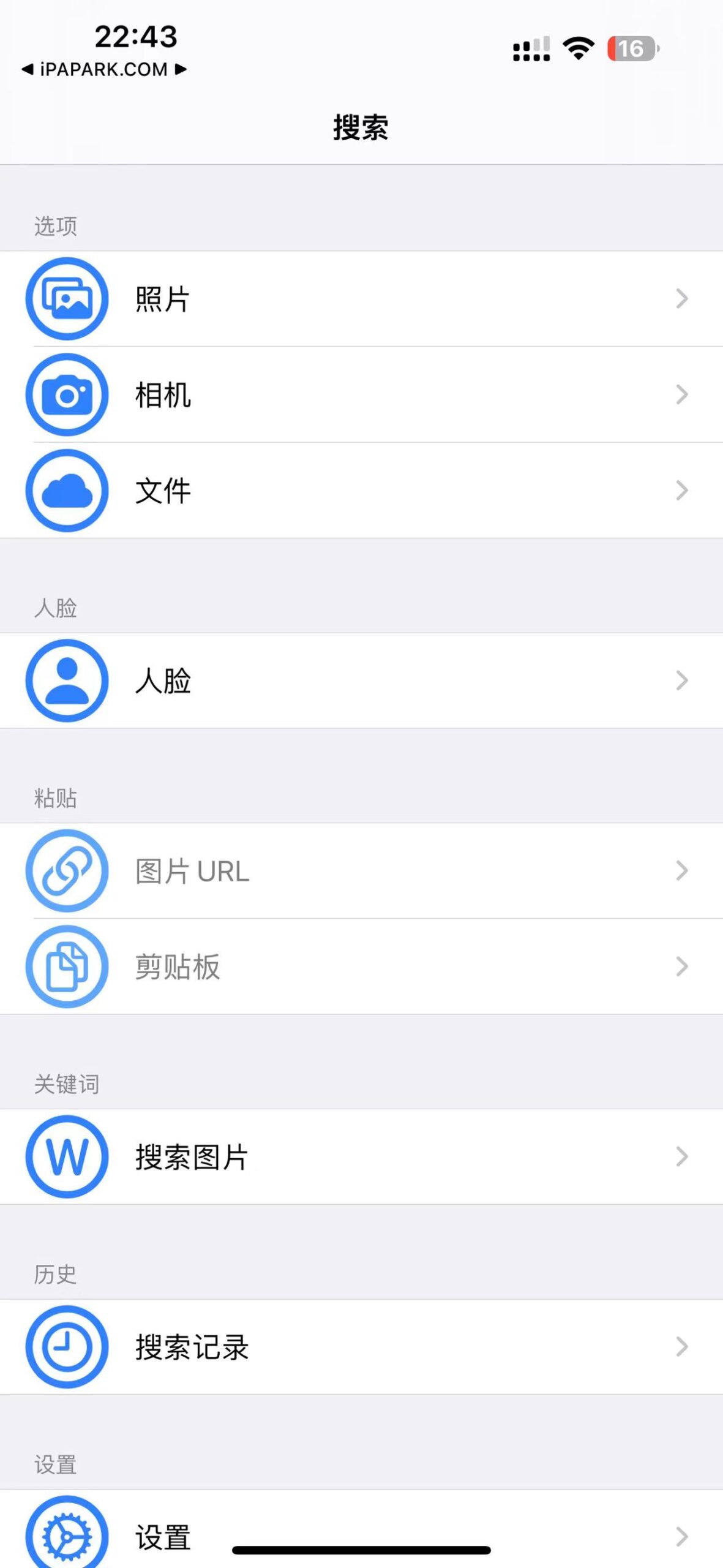Image resolution: width=723 pixels, height=1568 pixels.
Task: Select the 文件 list row
Action: (x=361, y=491)
